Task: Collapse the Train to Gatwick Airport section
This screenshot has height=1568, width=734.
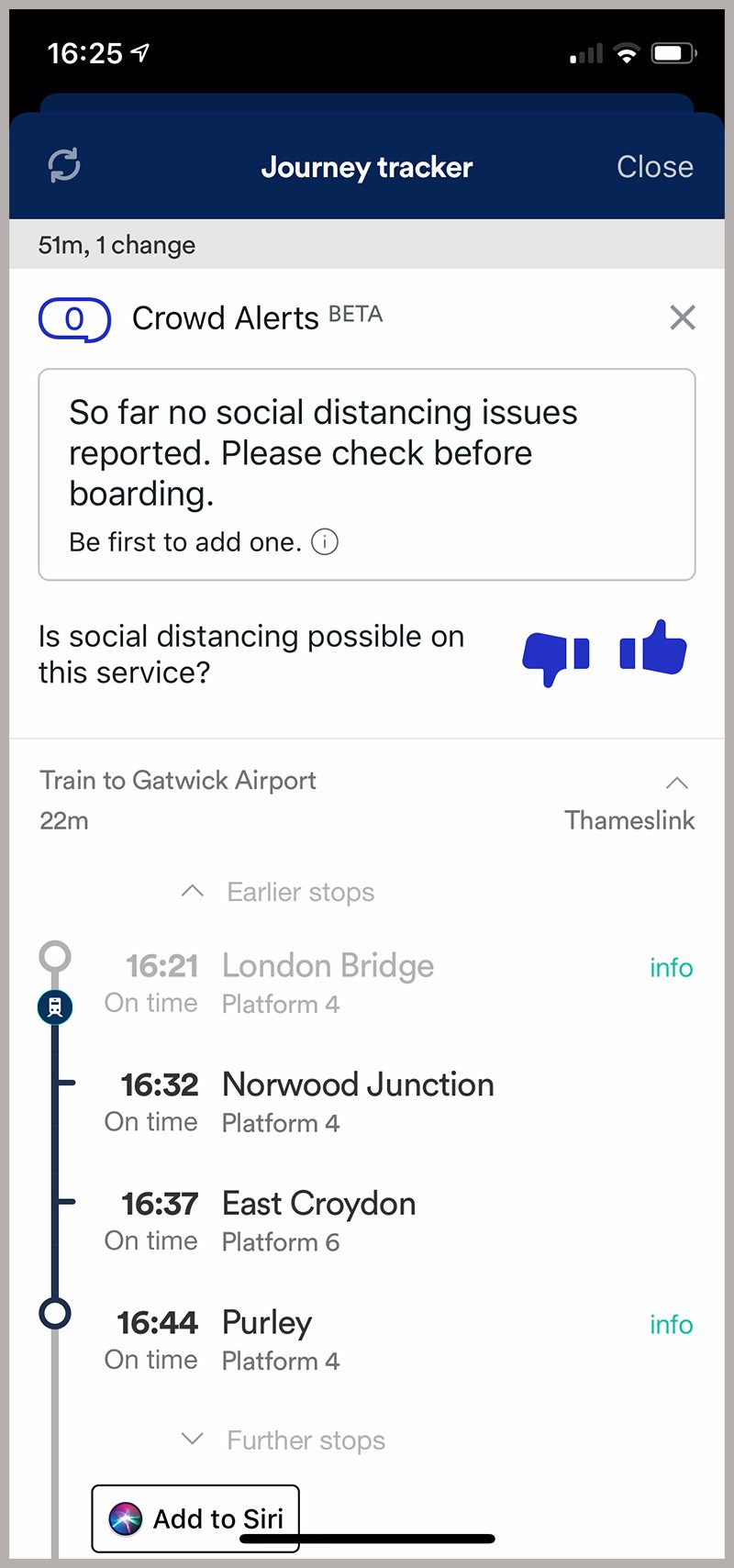Action: (x=676, y=783)
